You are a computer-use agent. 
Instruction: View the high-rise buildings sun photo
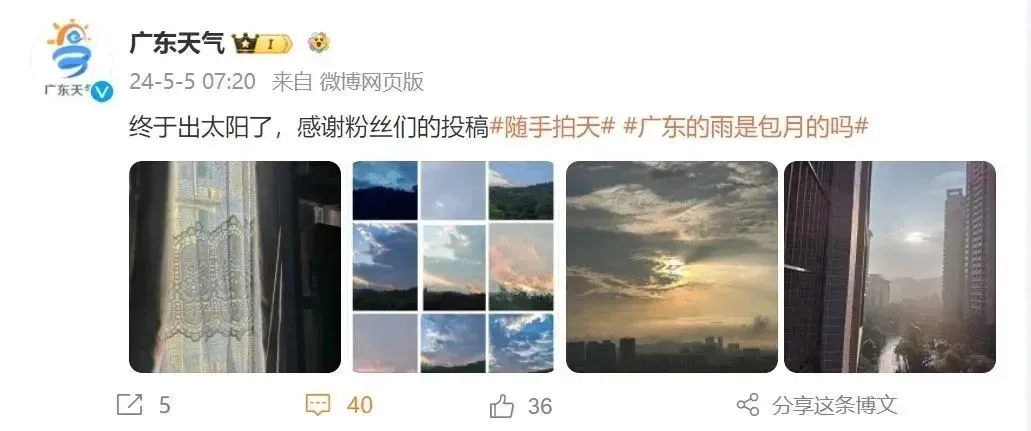889,267
